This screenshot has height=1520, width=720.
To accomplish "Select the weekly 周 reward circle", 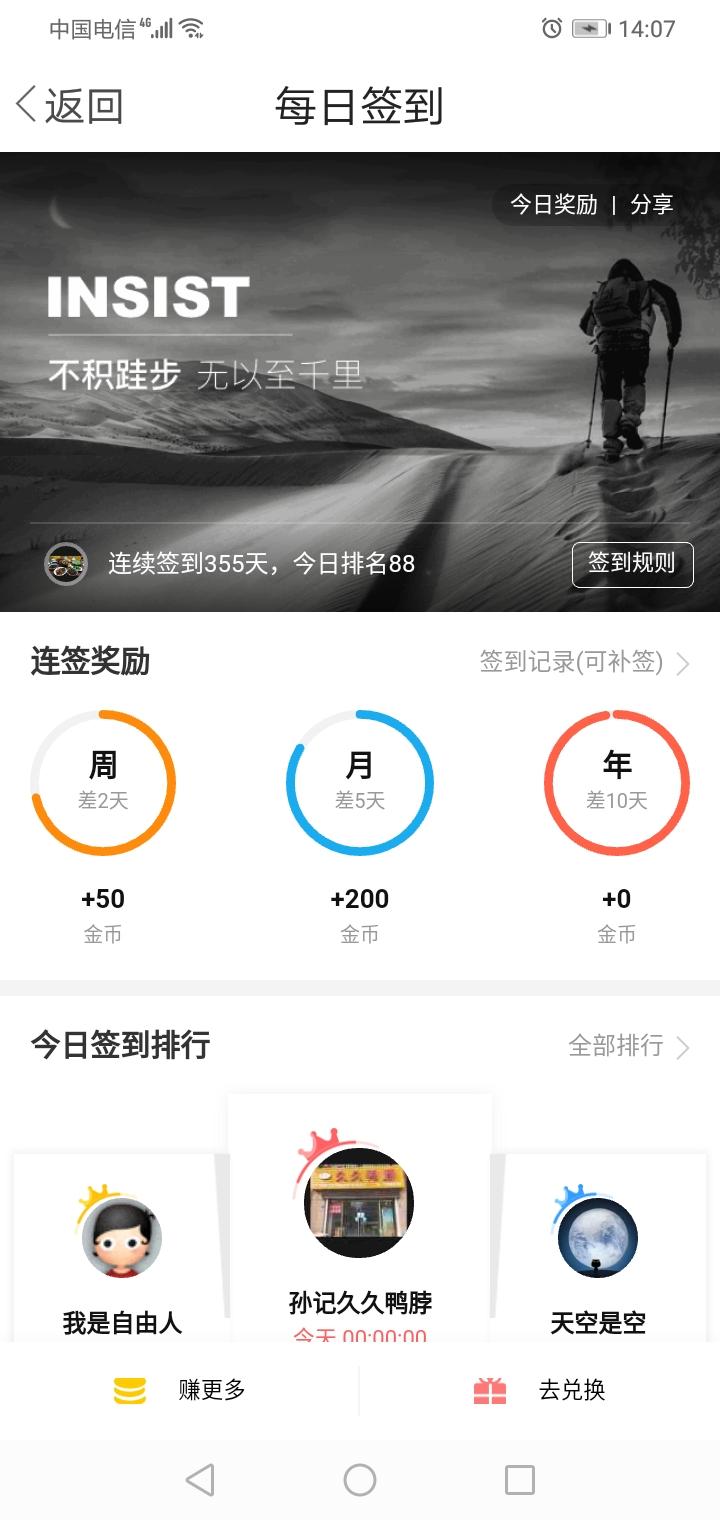I will (x=103, y=782).
